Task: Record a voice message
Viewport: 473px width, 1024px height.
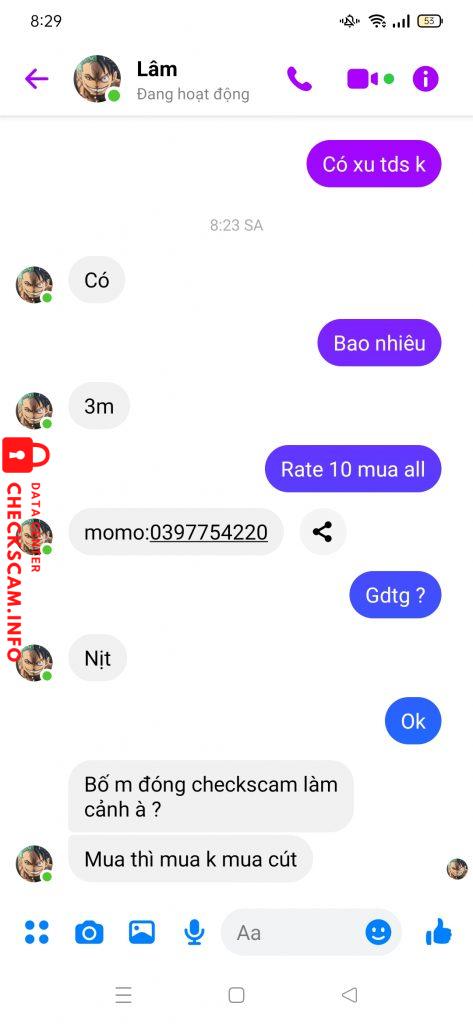Action: click(194, 933)
